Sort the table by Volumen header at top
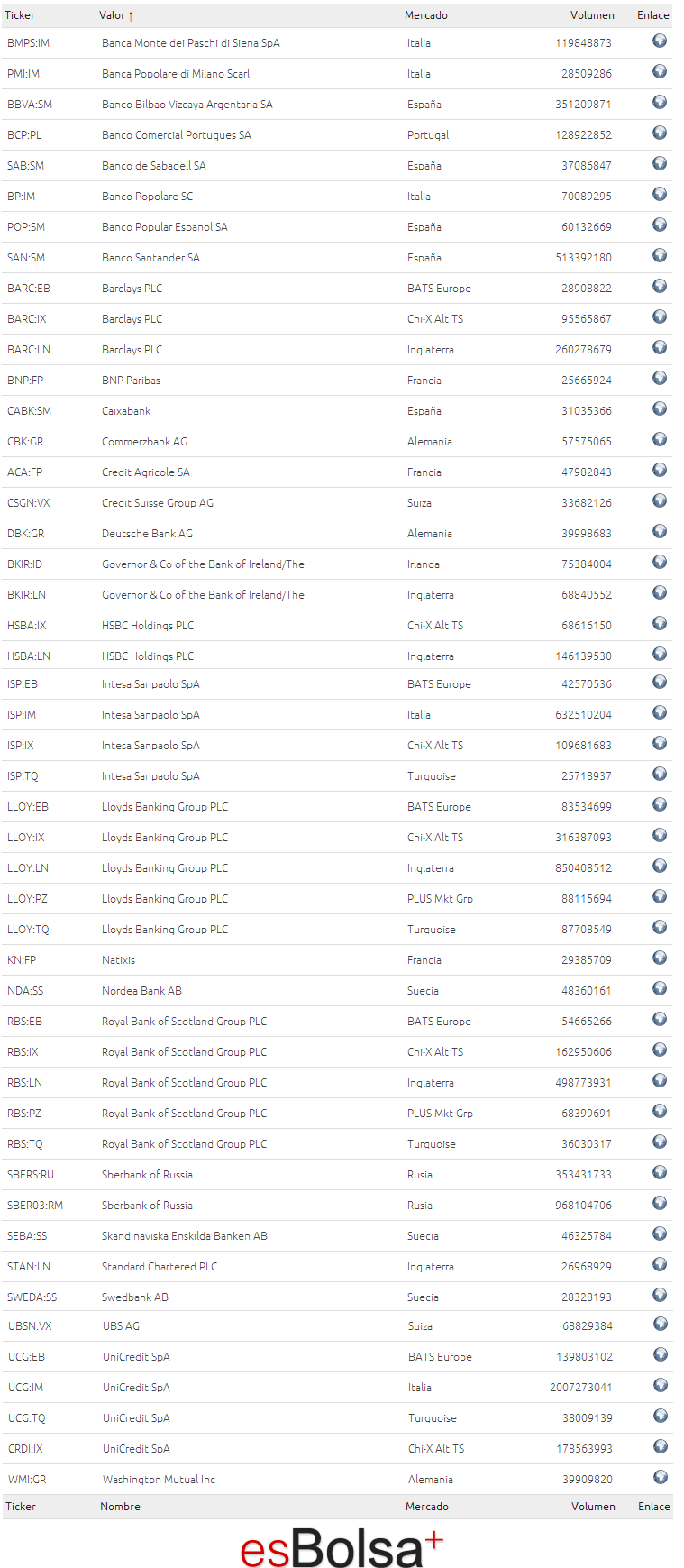 click(x=592, y=15)
